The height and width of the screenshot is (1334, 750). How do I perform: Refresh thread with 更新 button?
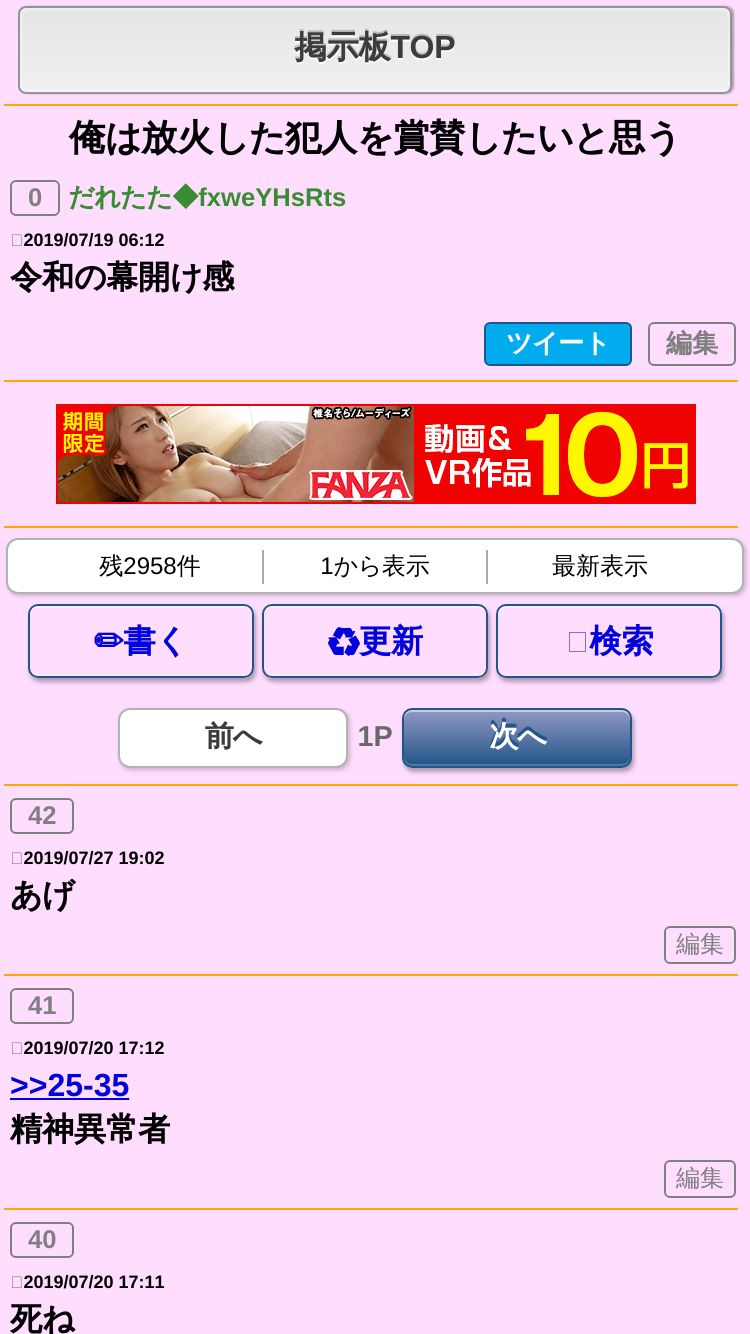click(x=375, y=641)
